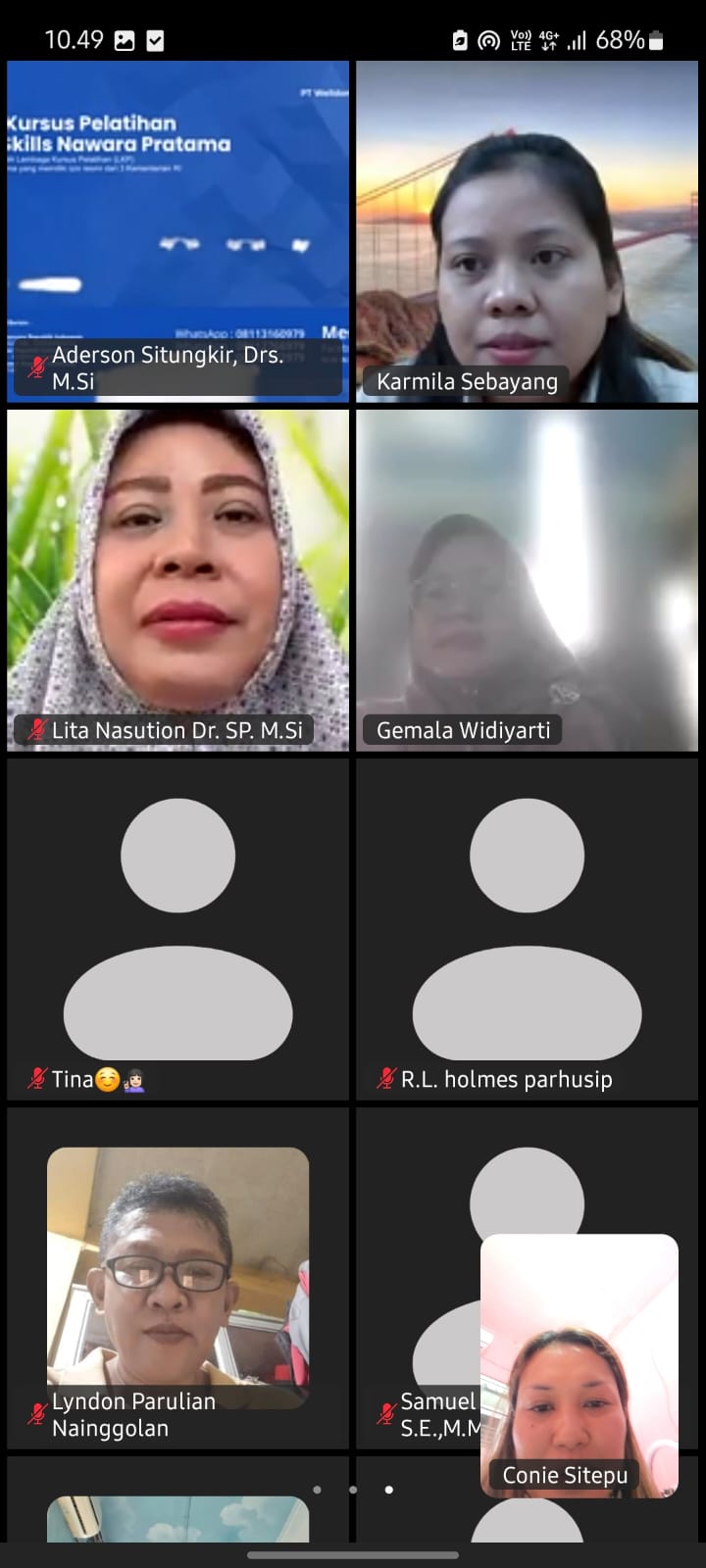706x1568 pixels.
Task: Tap the gallery page indicator dots
Action: click(353, 1490)
